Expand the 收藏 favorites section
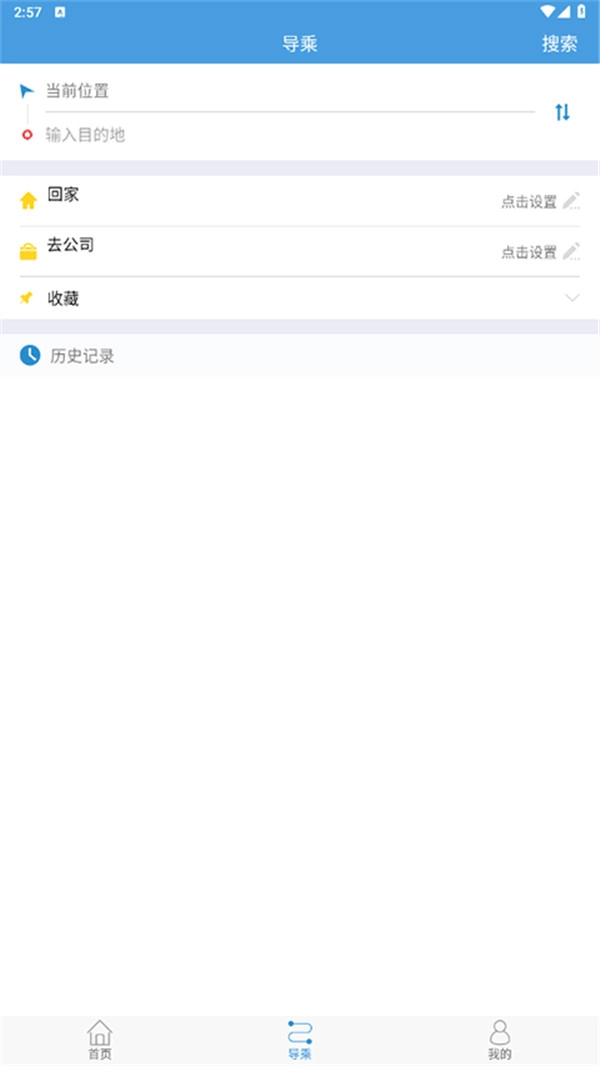The height and width of the screenshot is (1066, 600). click(x=300, y=298)
